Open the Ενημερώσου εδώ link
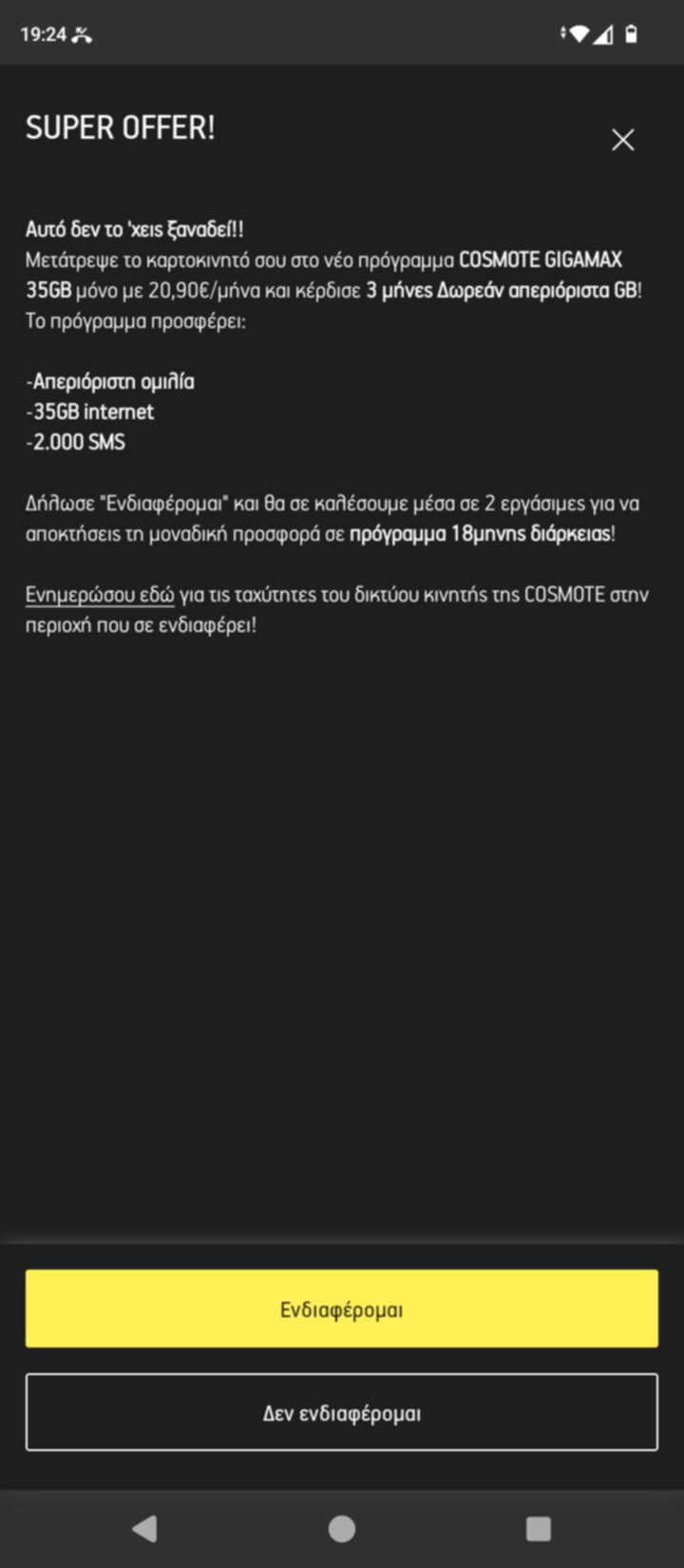The width and height of the screenshot is (684, 1568). 100,596
